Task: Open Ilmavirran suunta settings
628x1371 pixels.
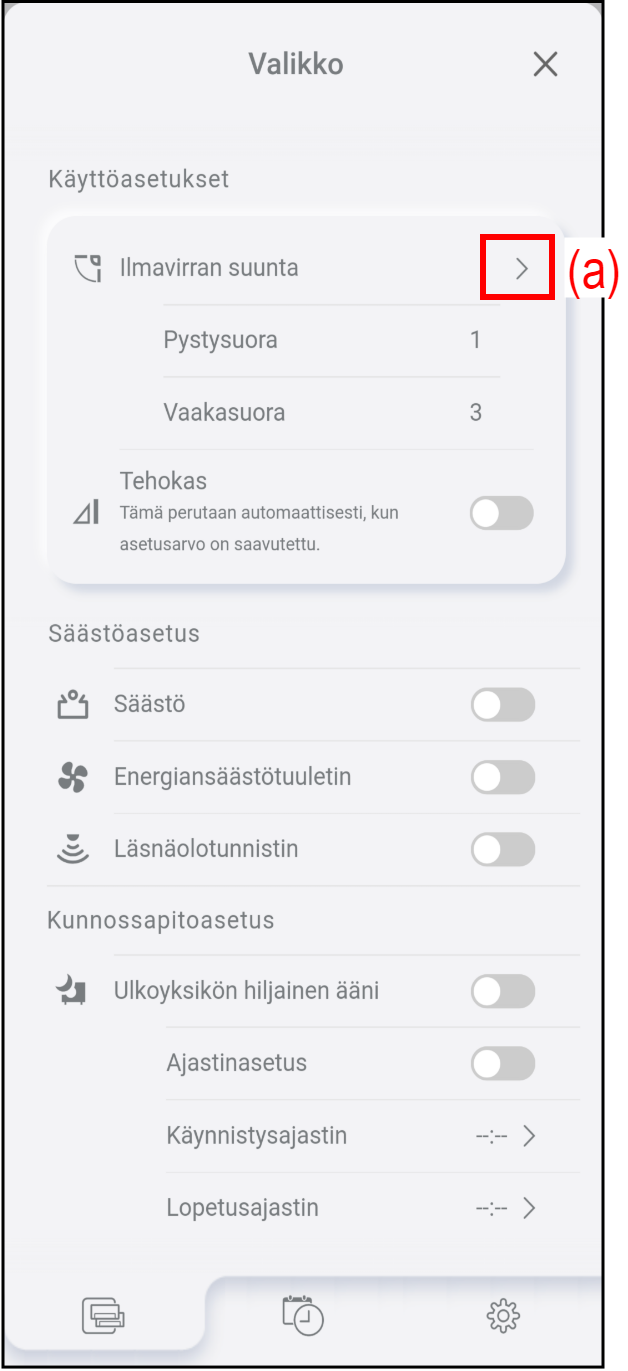Action: tap(520, 268)
